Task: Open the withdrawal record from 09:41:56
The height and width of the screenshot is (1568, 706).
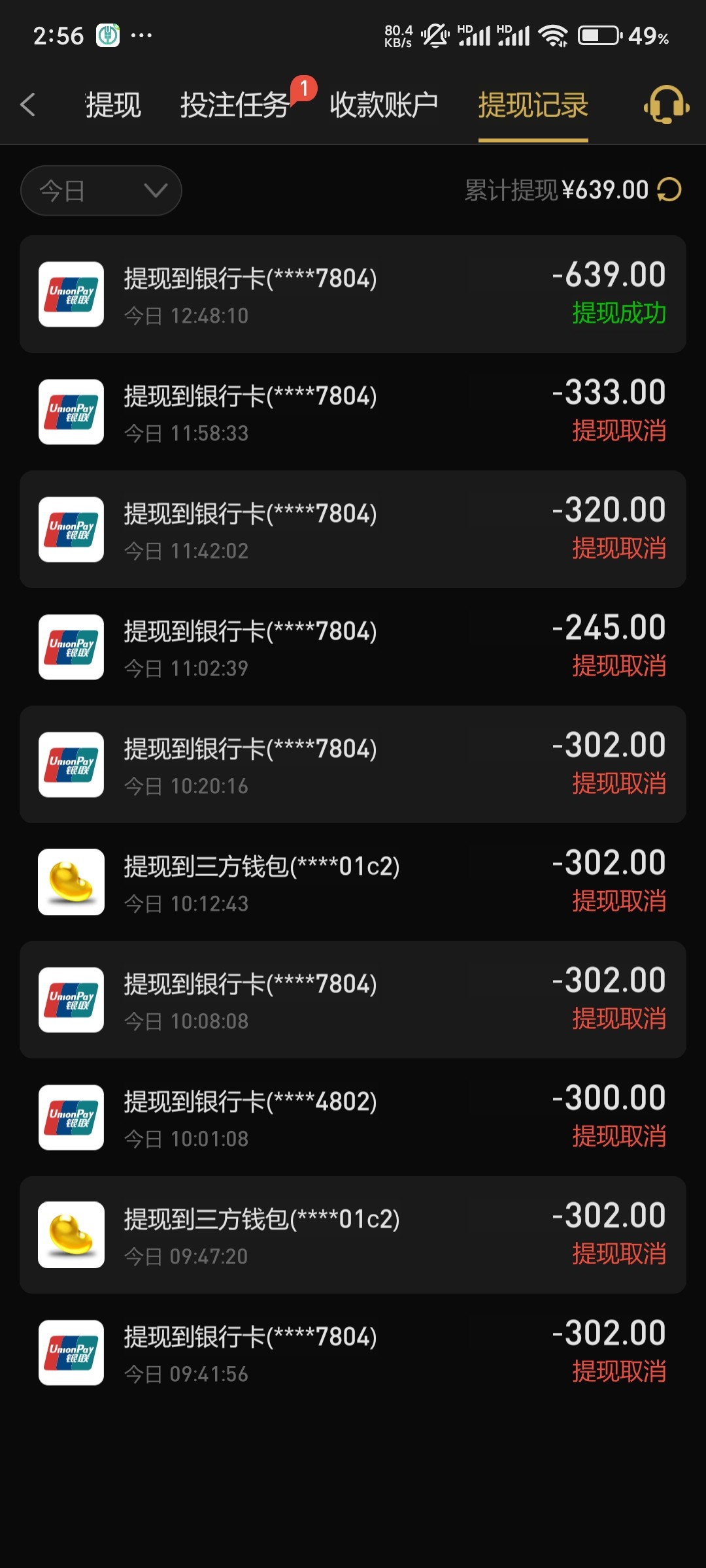Action: pyautogui.click(x=353, y=1352)
